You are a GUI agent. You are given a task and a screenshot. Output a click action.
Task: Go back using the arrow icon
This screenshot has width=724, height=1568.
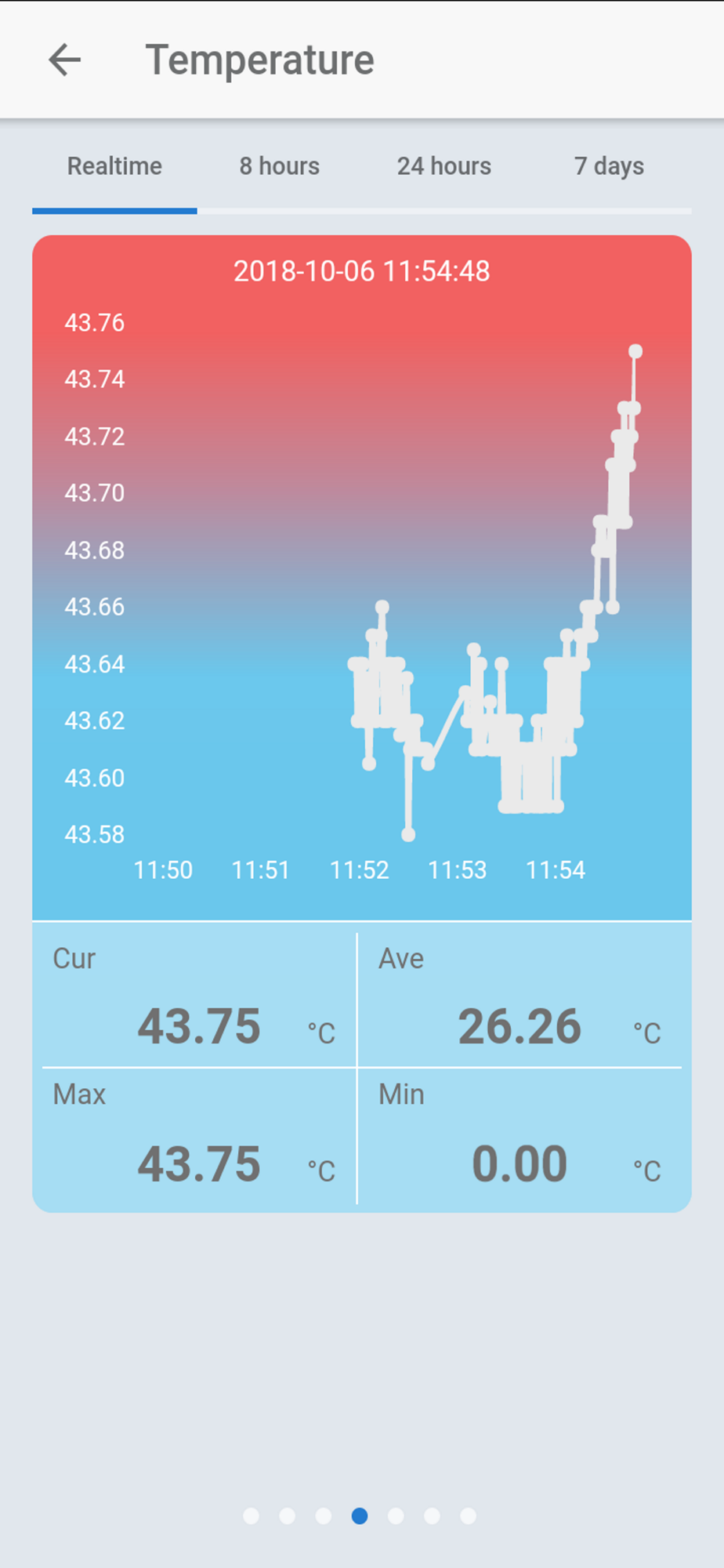[64, 60]
